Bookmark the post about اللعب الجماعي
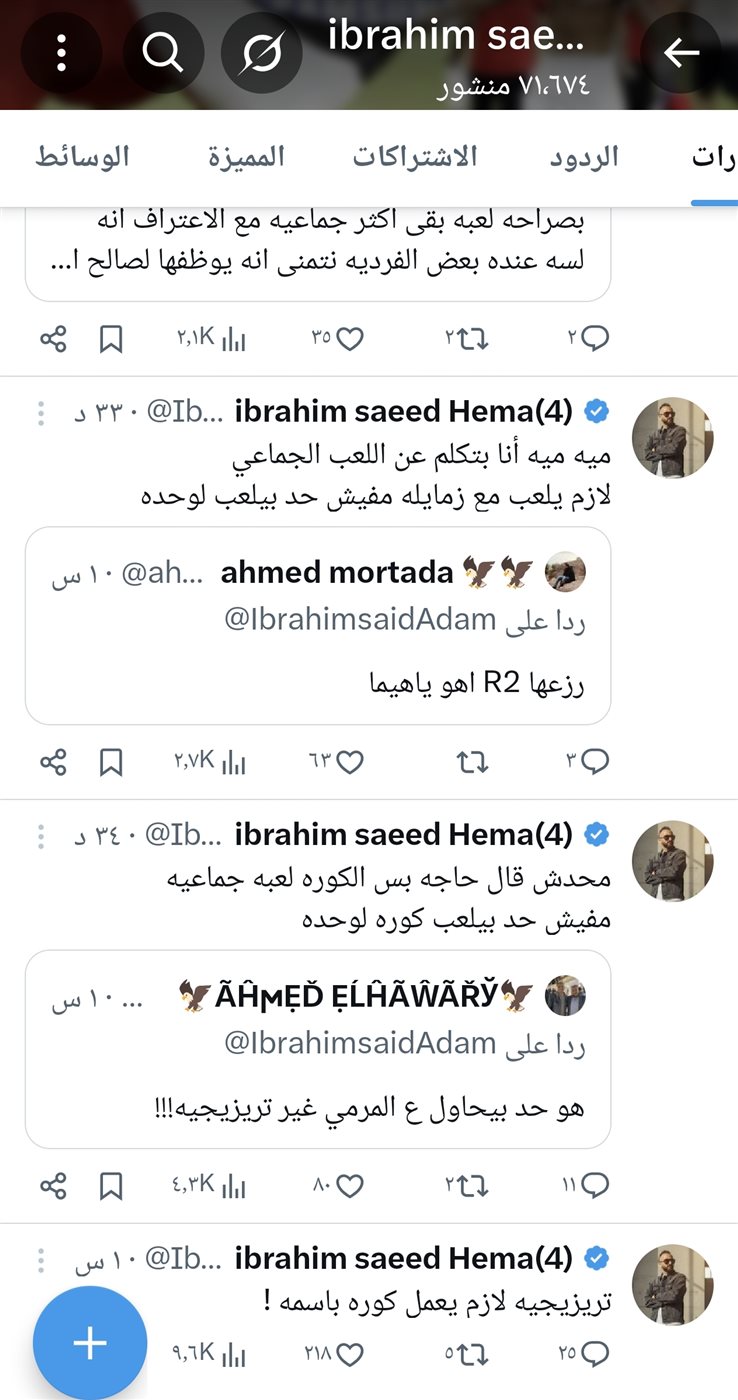Viewport: 738px width, 1400px height. pos(111,763)
